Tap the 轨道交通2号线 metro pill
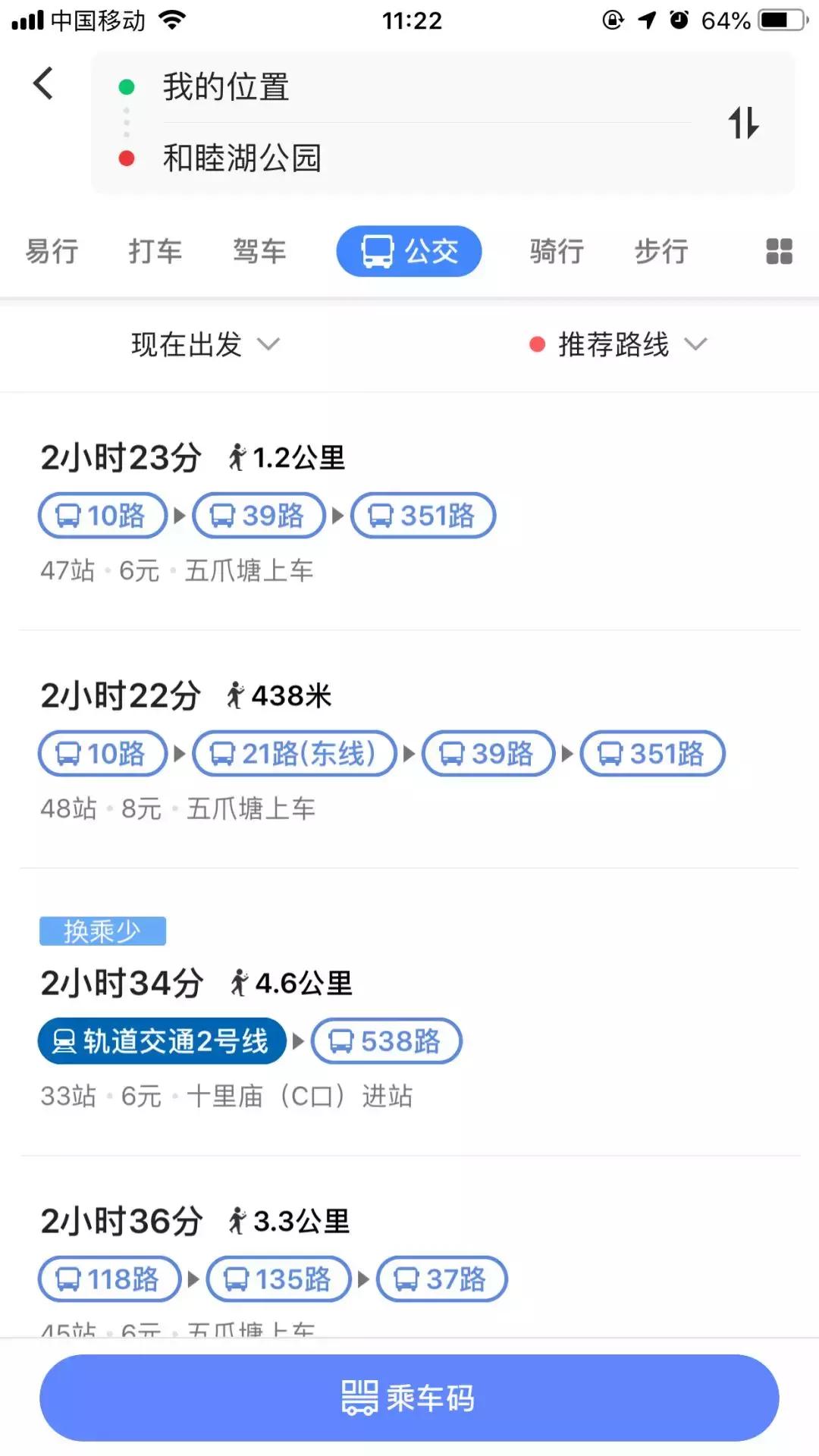 162,1041
